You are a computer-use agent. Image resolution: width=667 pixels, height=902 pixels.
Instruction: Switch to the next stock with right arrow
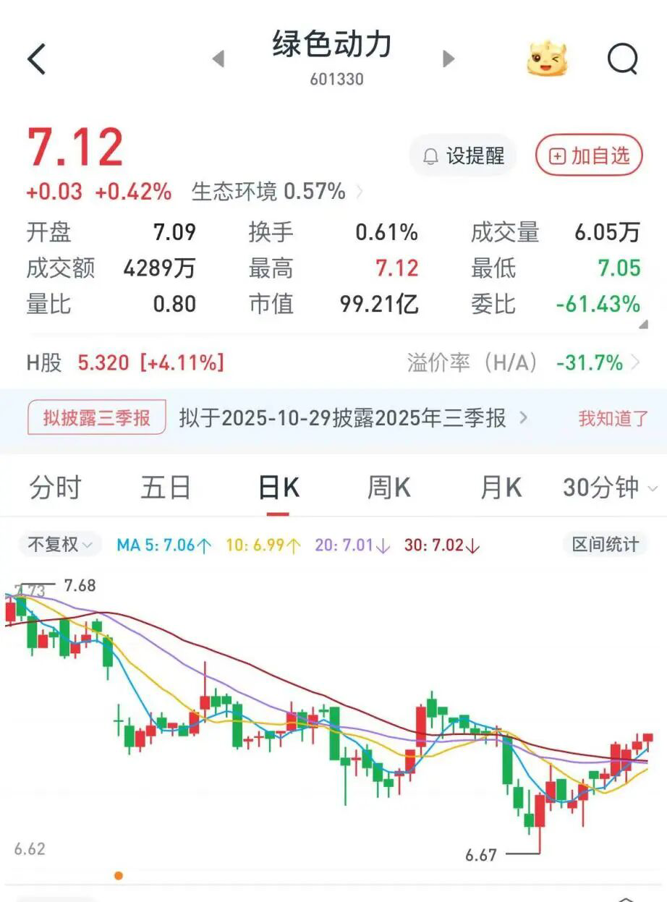[x=449, y=59]
